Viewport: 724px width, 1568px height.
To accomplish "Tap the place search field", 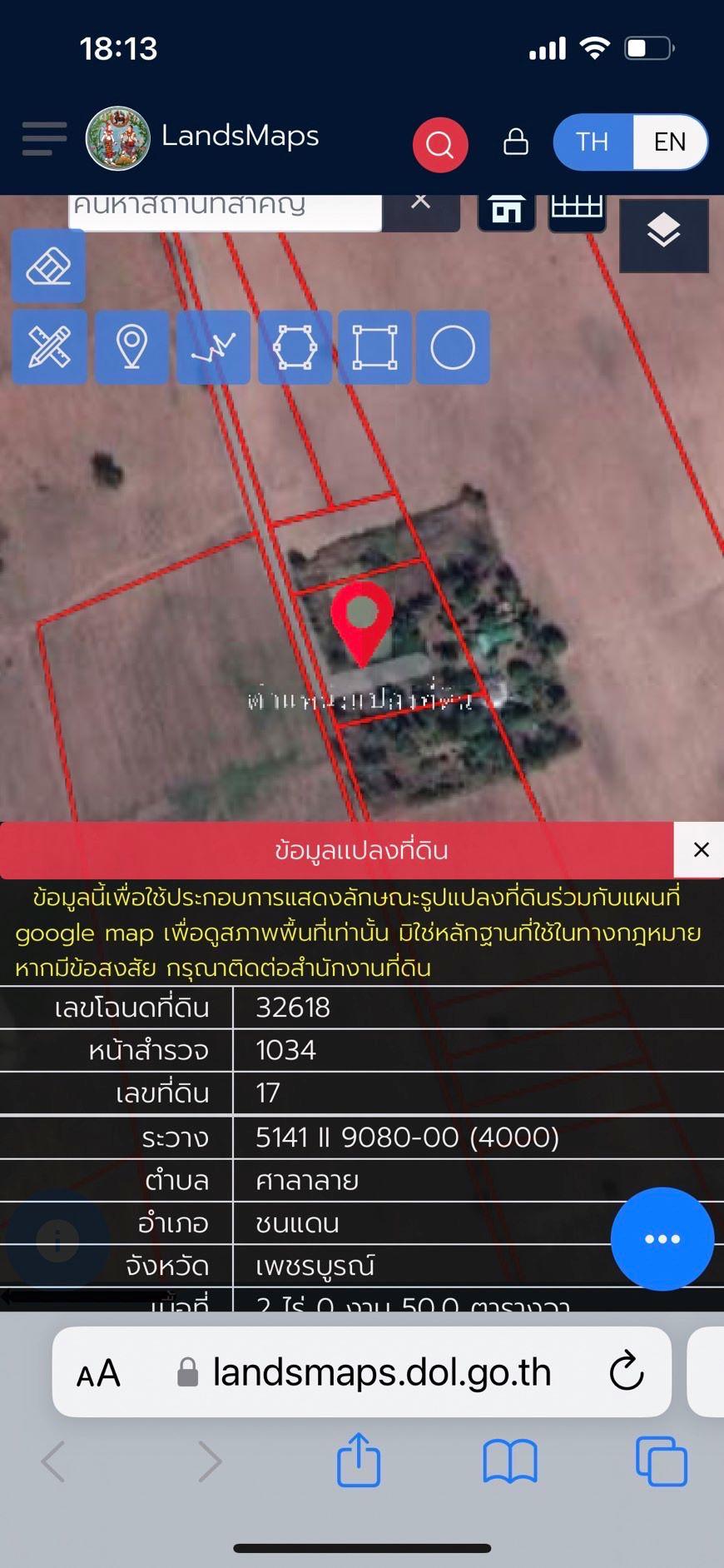I will (225, 210).
